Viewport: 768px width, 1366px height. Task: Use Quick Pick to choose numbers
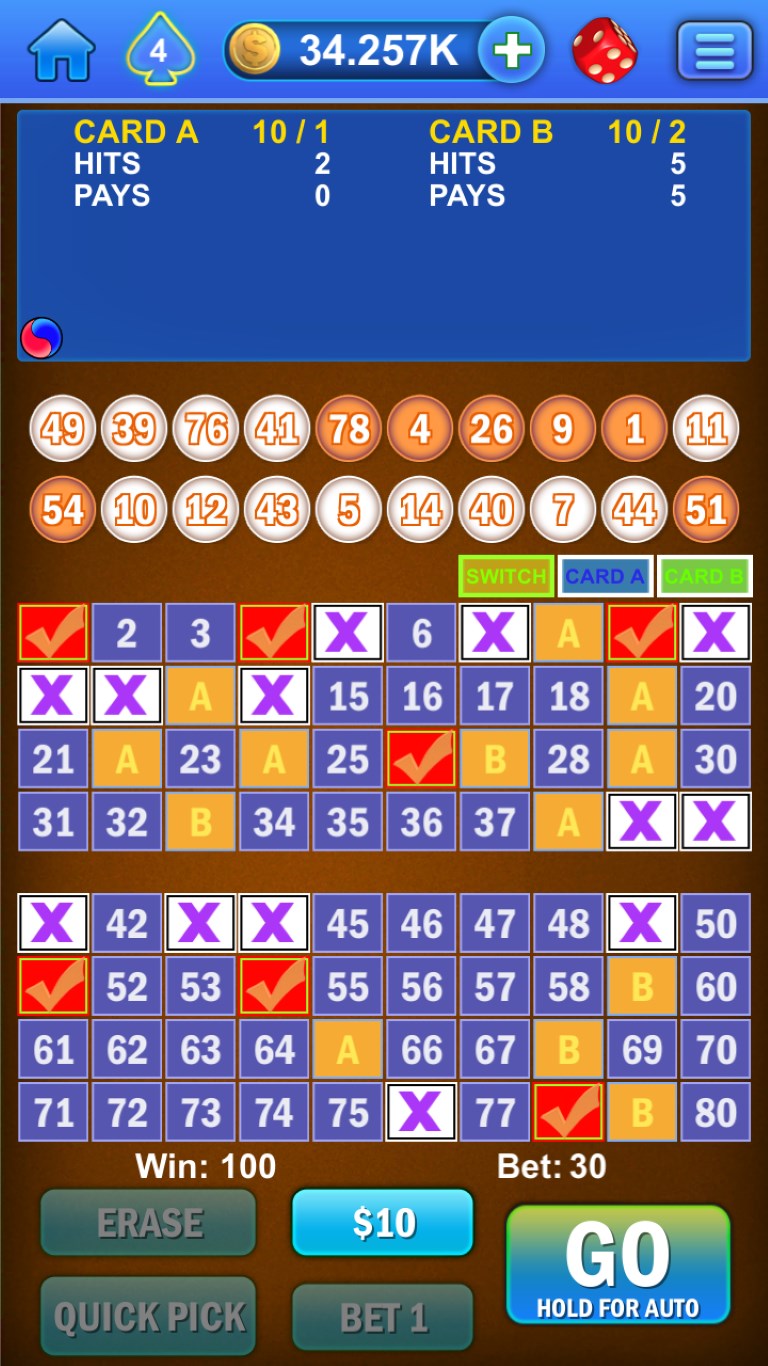(x=149, y=1317)
